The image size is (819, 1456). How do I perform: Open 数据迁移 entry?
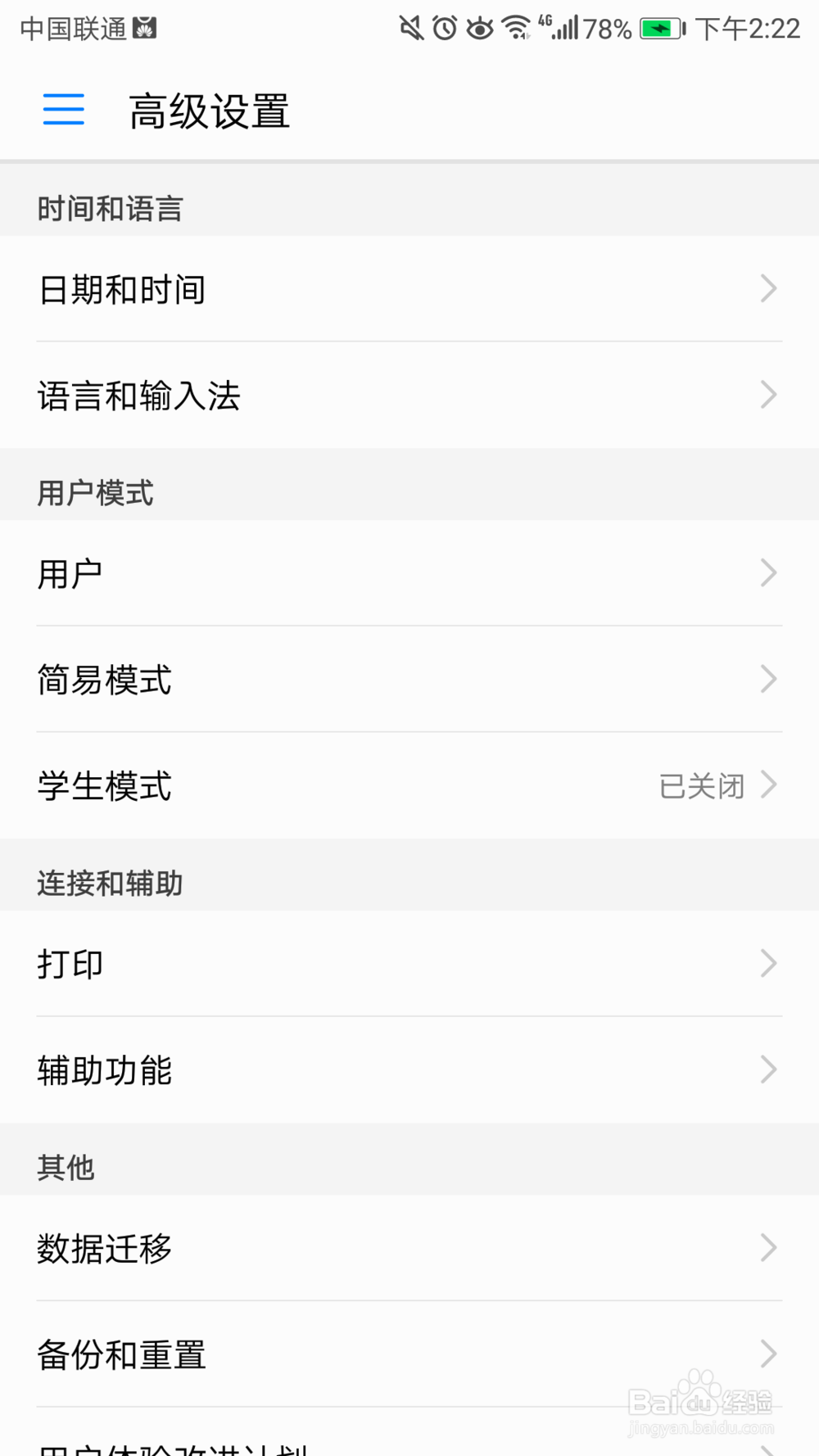point(409,1248)
